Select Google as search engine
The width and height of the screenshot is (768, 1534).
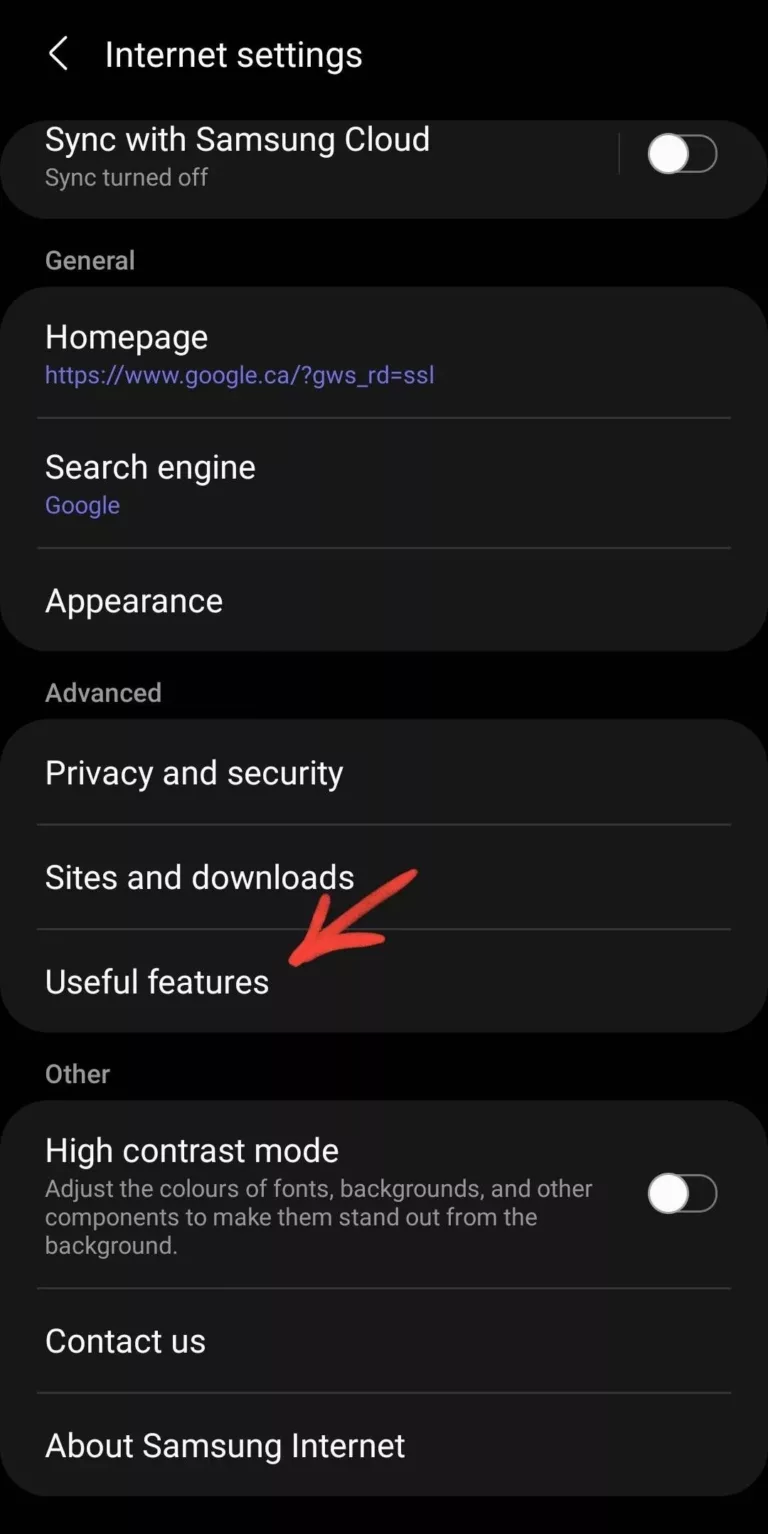(x=82, y=505)
